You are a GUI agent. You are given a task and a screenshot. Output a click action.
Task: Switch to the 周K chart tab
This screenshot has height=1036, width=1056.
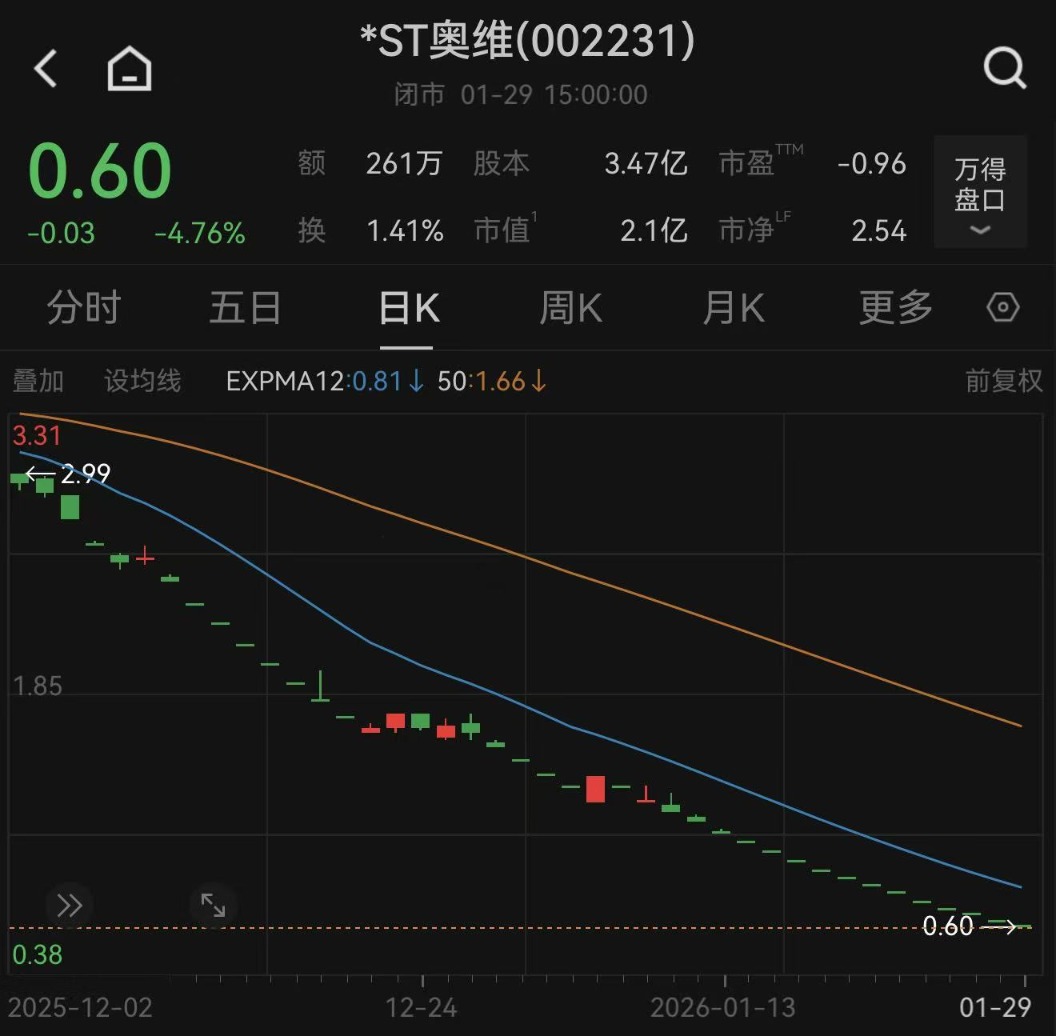pos(571,308)
